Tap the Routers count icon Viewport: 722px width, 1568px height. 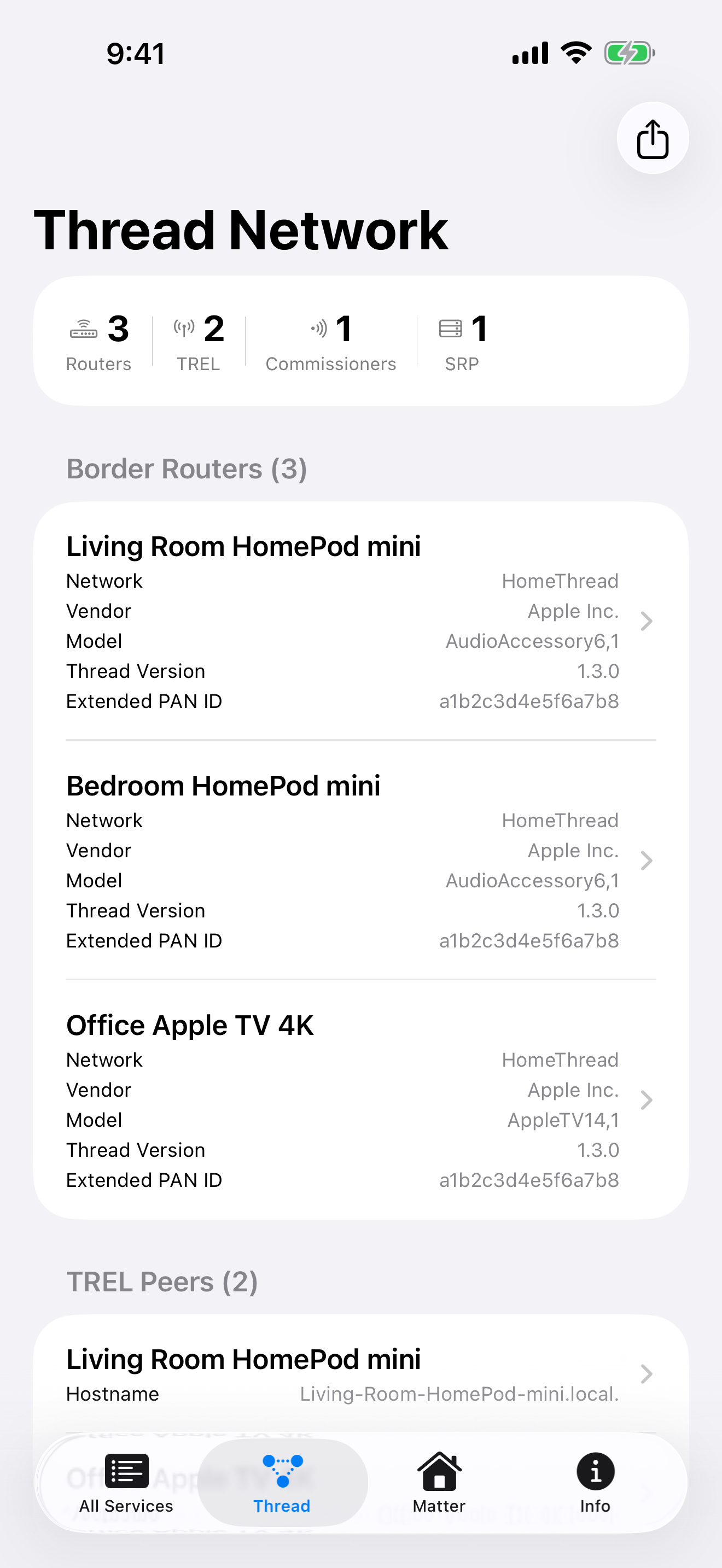click(x=83, y=329)
